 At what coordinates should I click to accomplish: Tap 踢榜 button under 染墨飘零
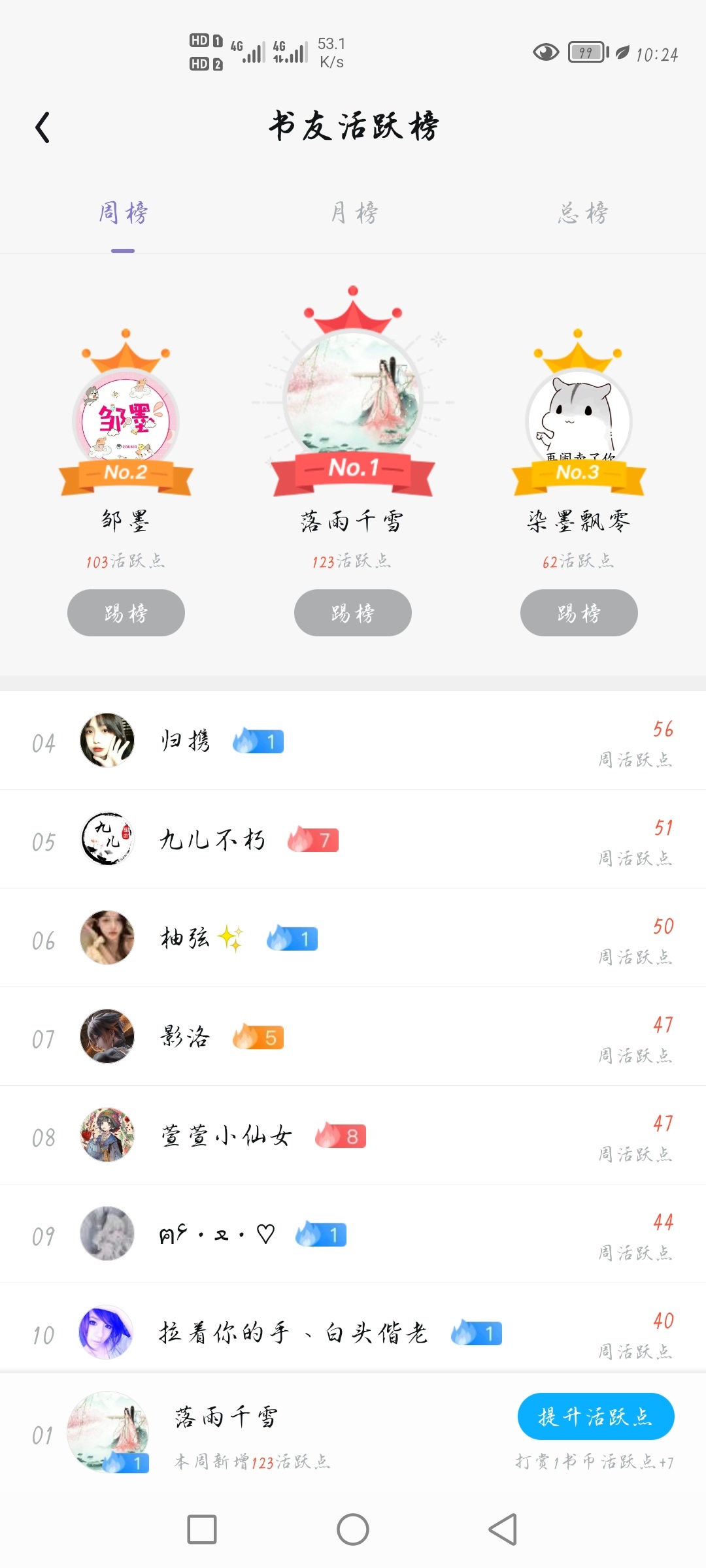579,613
